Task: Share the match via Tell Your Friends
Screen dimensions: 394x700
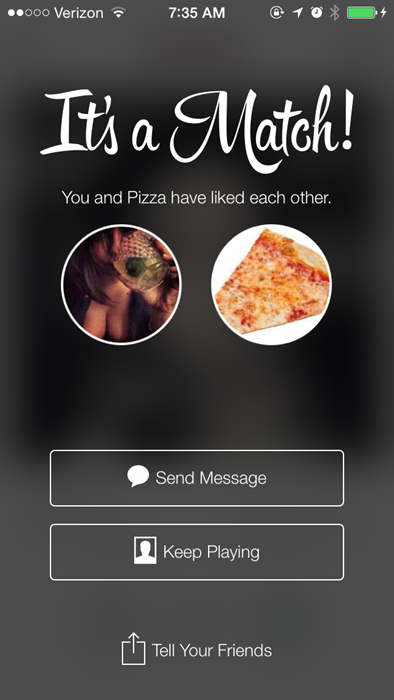Action: [x=197, y=650]
